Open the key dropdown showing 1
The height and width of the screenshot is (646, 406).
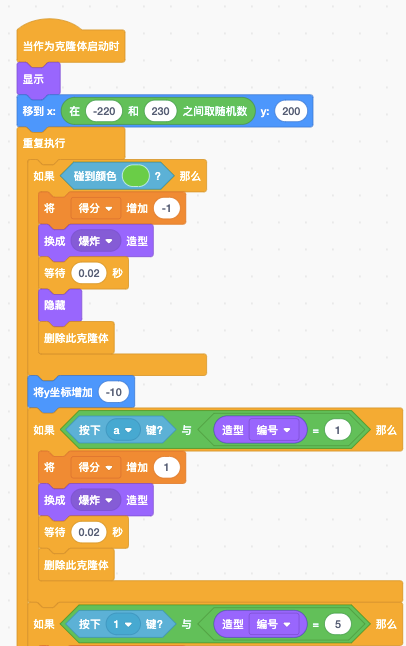pyautogui.click(x=122, y=625)
